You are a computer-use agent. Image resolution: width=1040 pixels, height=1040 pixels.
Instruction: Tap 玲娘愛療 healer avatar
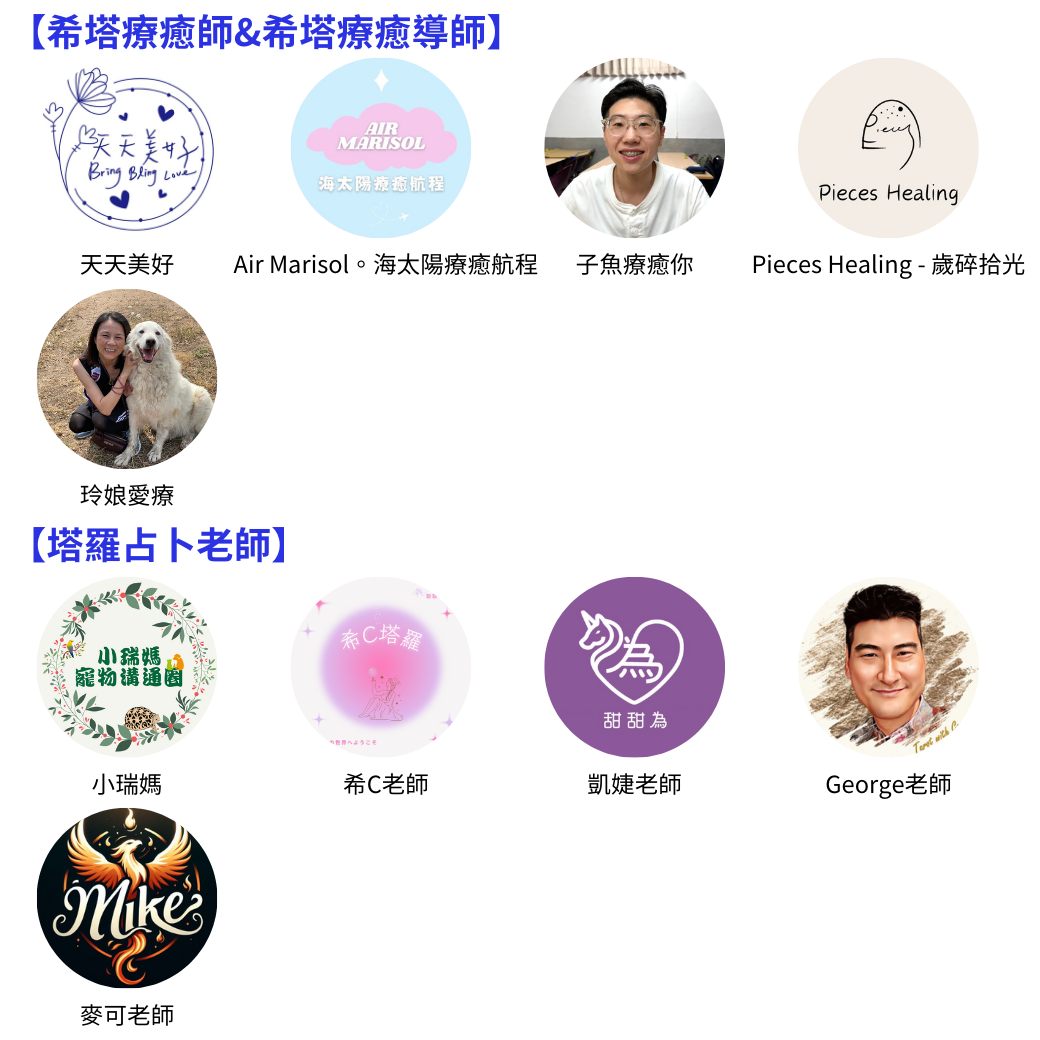(127, 378)
